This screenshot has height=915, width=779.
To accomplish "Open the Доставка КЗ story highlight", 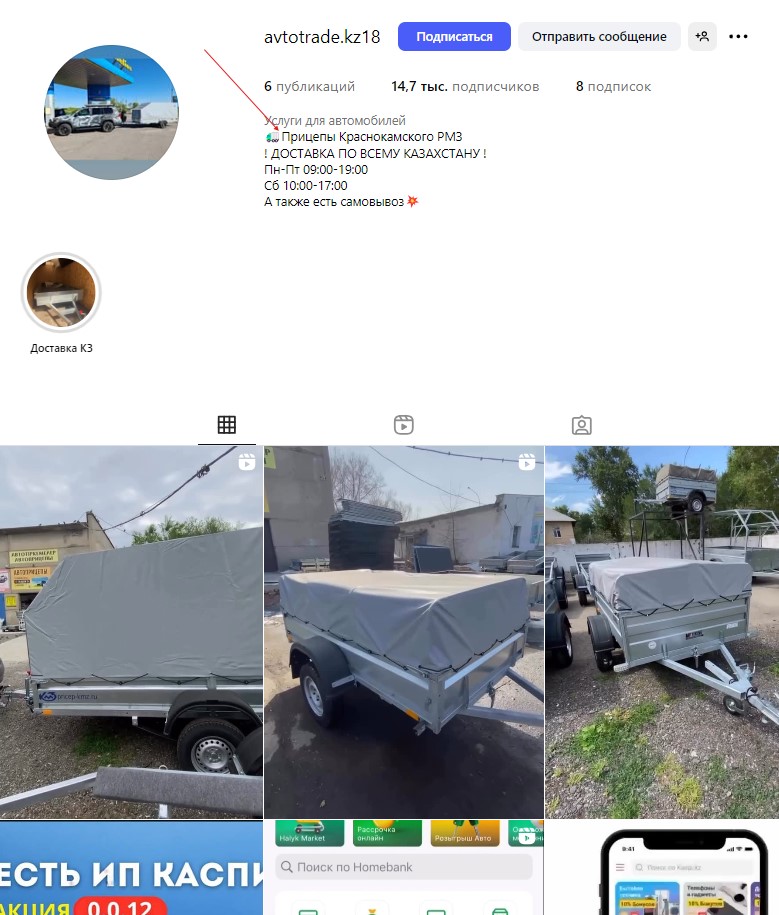I will [x=61, y=293].
